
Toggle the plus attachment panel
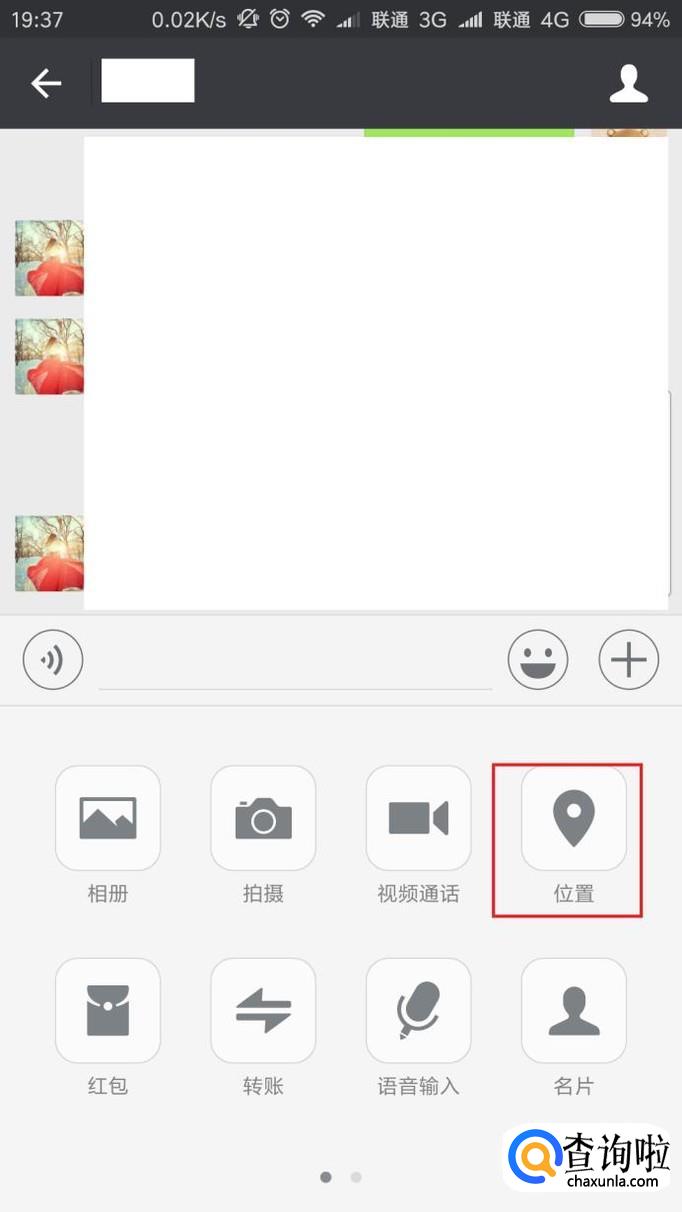click(629, 660)
